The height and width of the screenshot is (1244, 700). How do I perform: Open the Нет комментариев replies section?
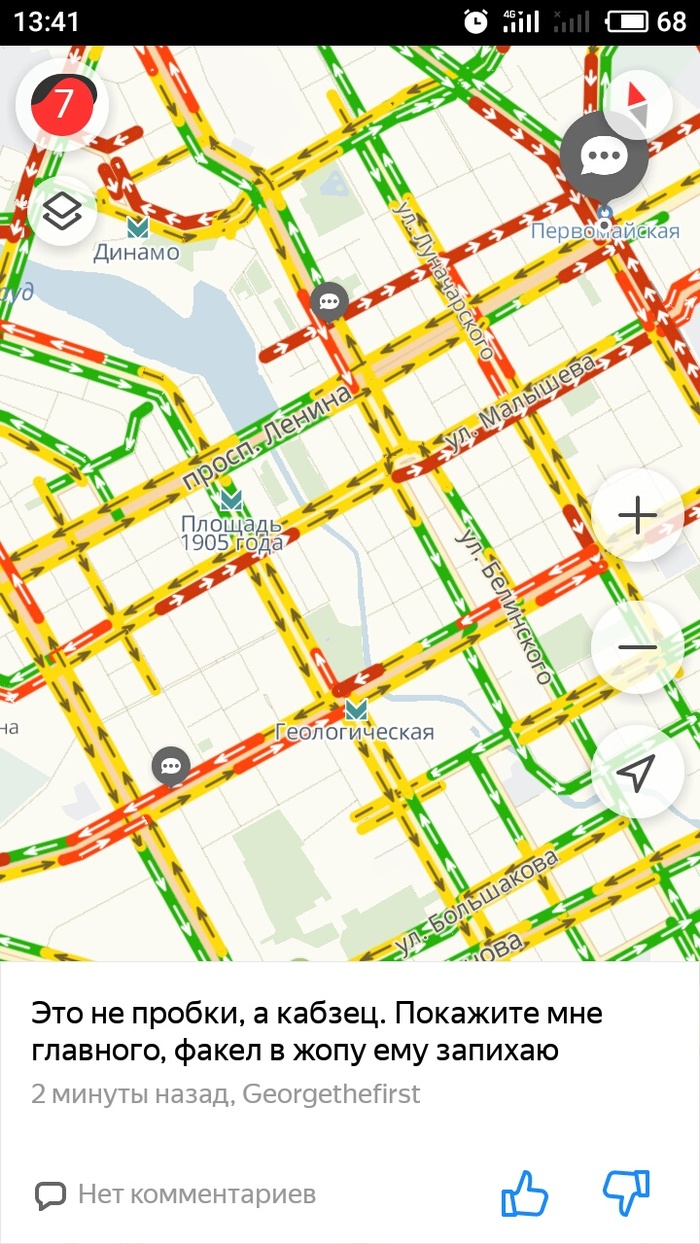176,1193
